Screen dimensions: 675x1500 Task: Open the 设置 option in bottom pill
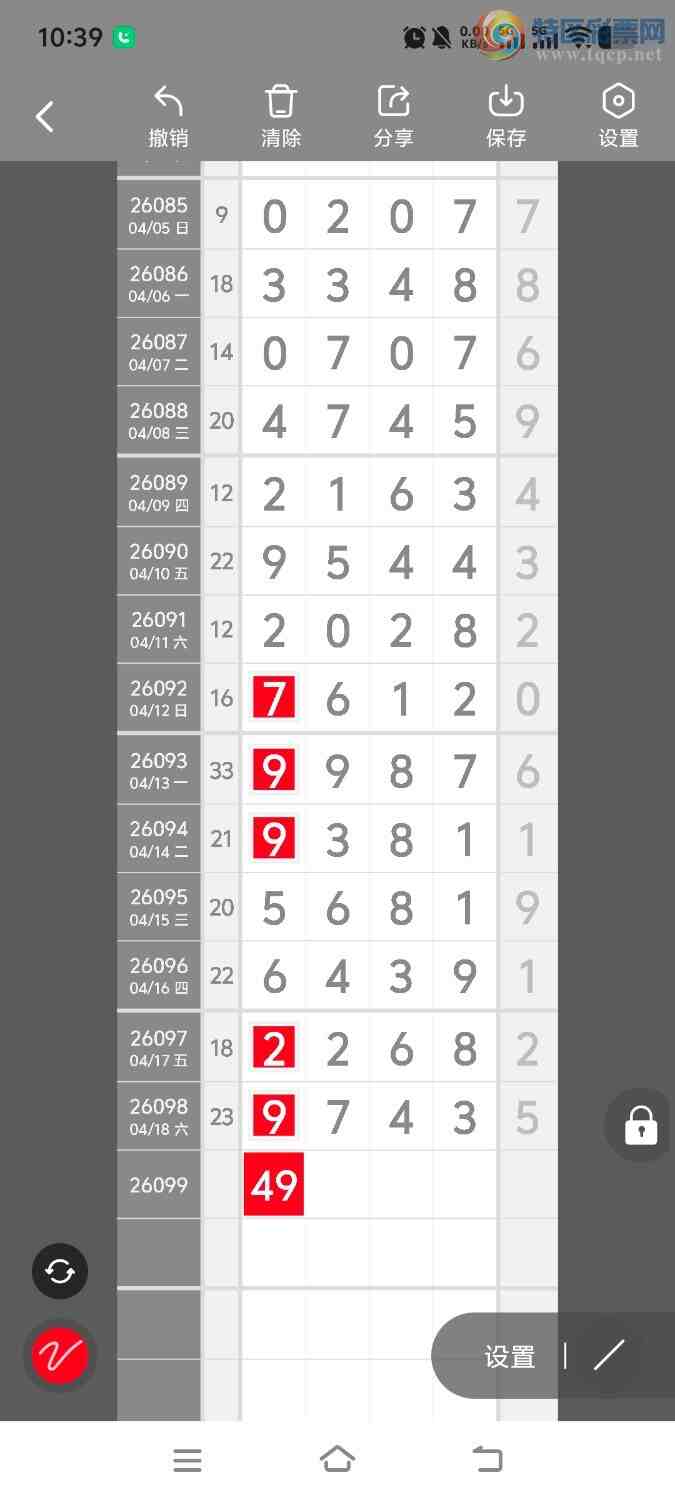click(x=510, y=1356)
